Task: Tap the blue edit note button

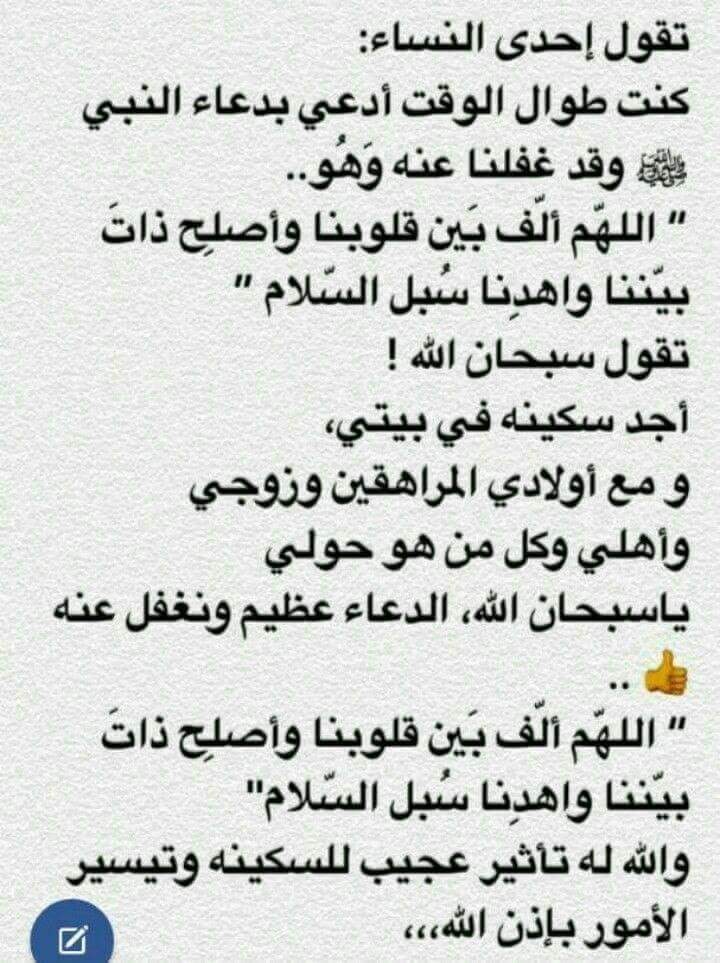Action: [72, 936]
